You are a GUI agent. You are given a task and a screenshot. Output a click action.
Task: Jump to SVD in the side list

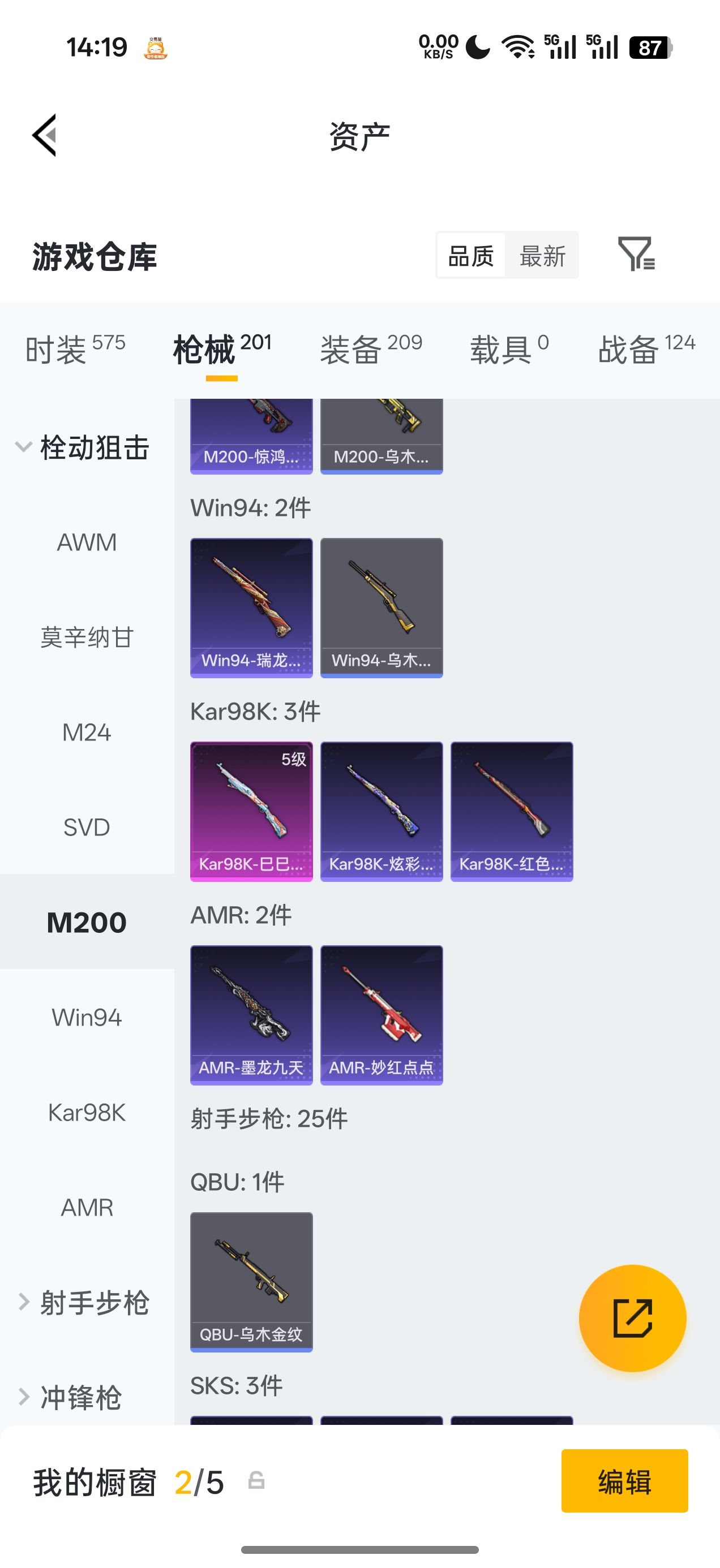pyautogui.click(x=87, y=827)
